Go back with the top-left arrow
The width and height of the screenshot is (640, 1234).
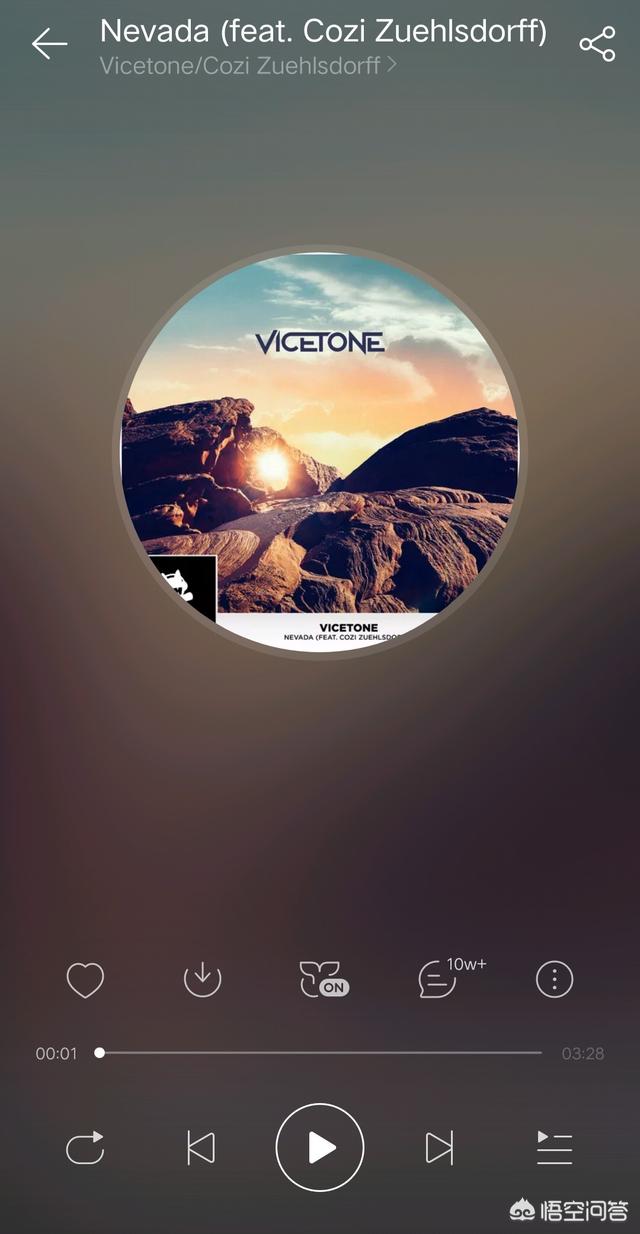point(49,44)
